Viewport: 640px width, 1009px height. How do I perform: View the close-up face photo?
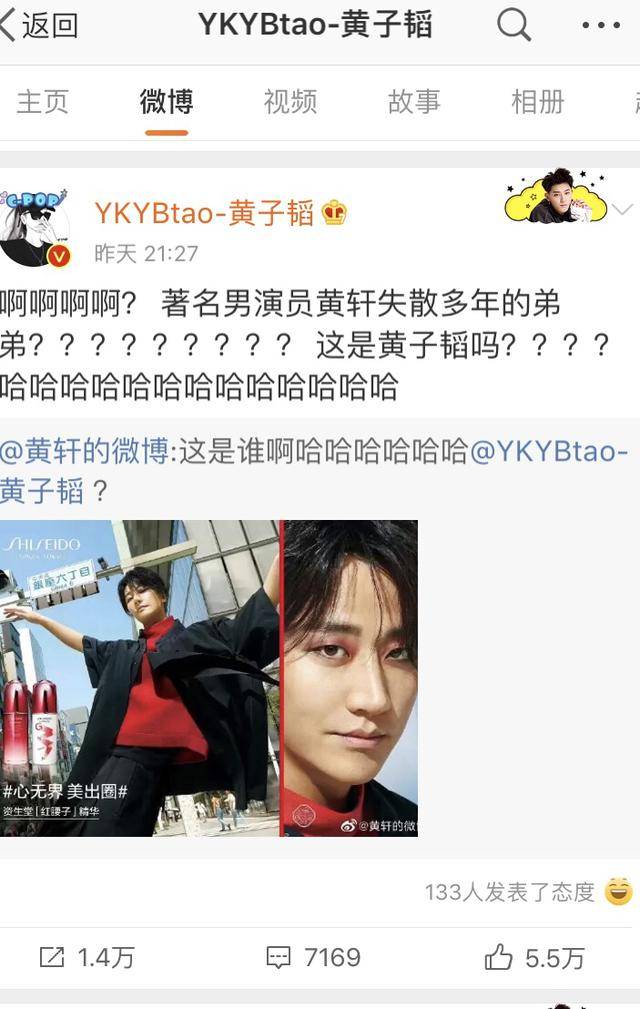(350, 678)
